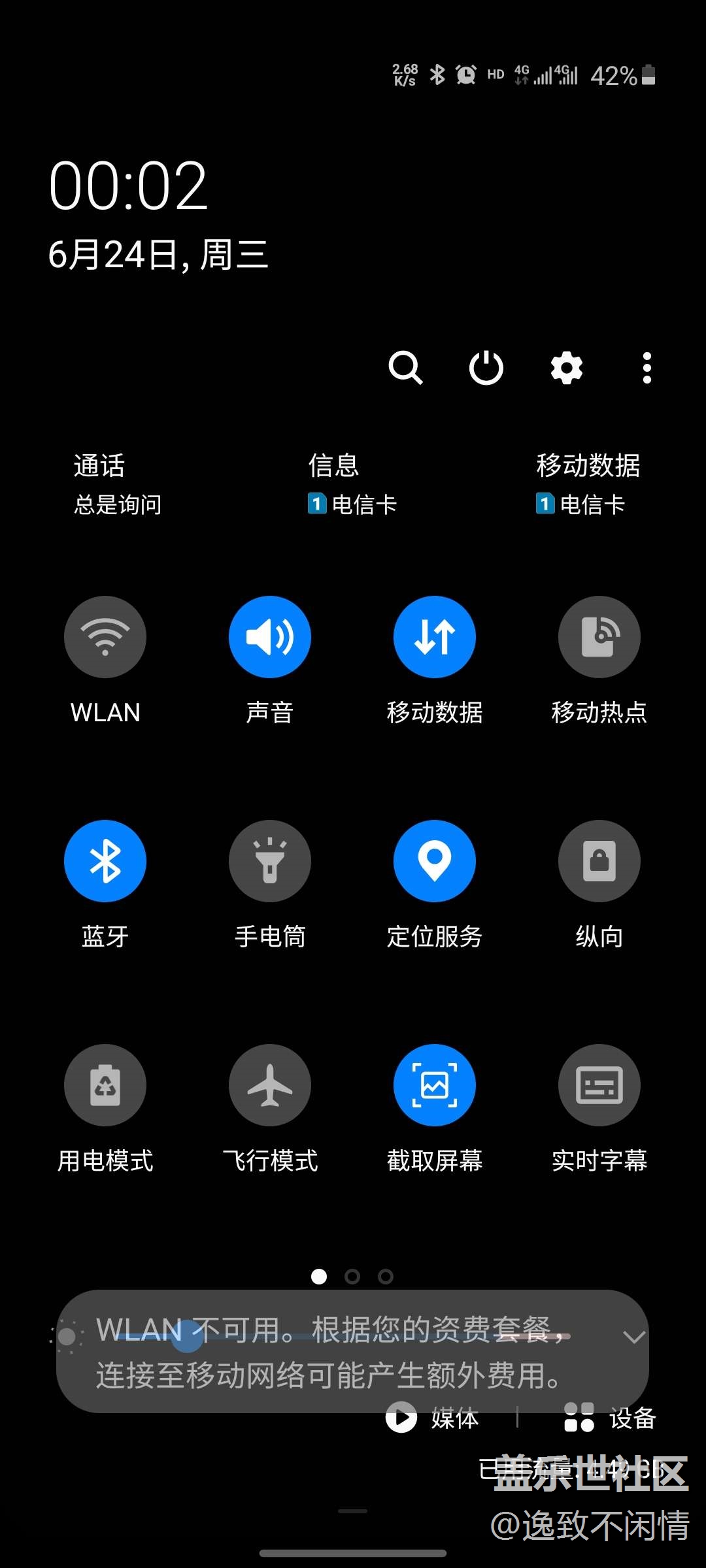This screenshot has height=1568, width=706.
Task: Disable the 移动数据 quick toggle
Action: point(435,637)
